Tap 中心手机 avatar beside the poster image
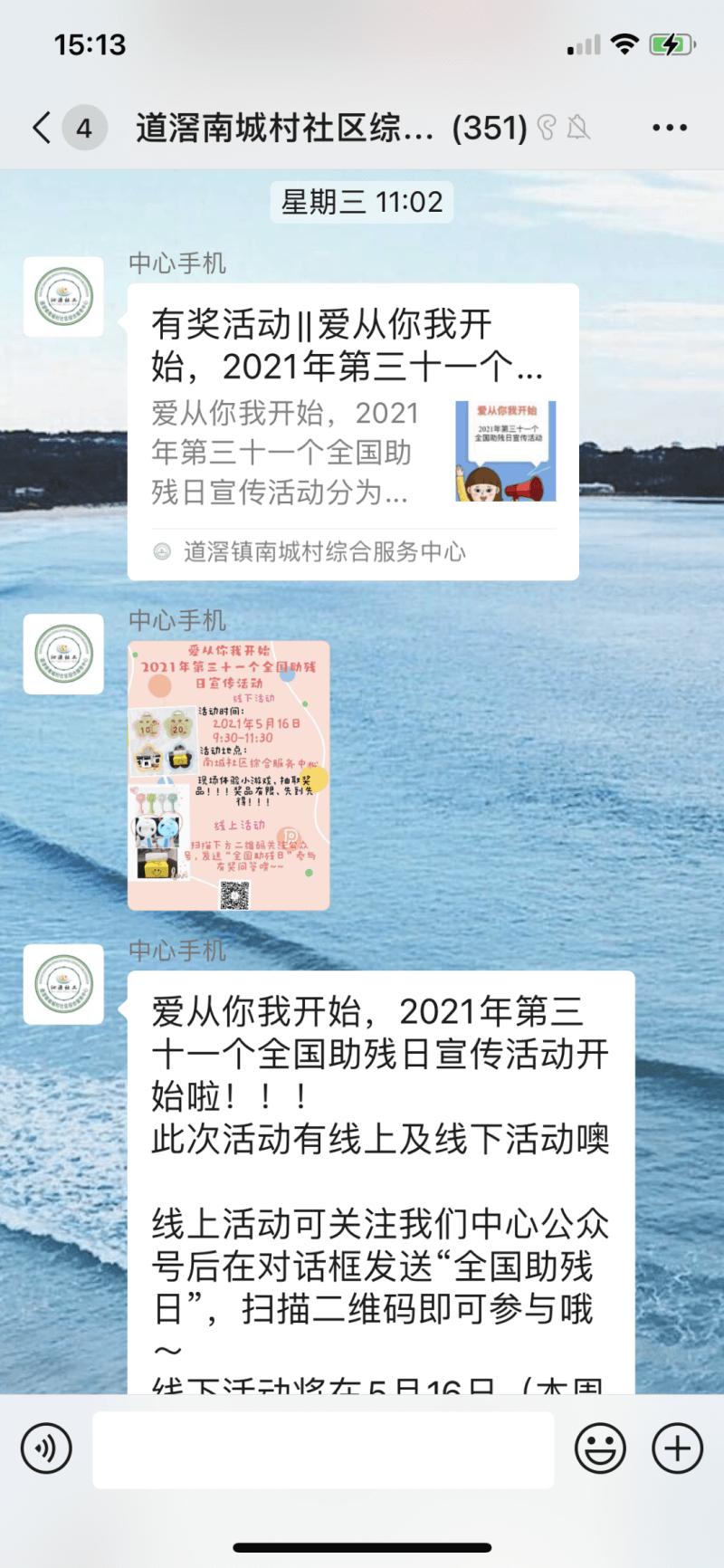Viewport: 724px width, 1568px height. pyautogui.click(x=63, y=654)
